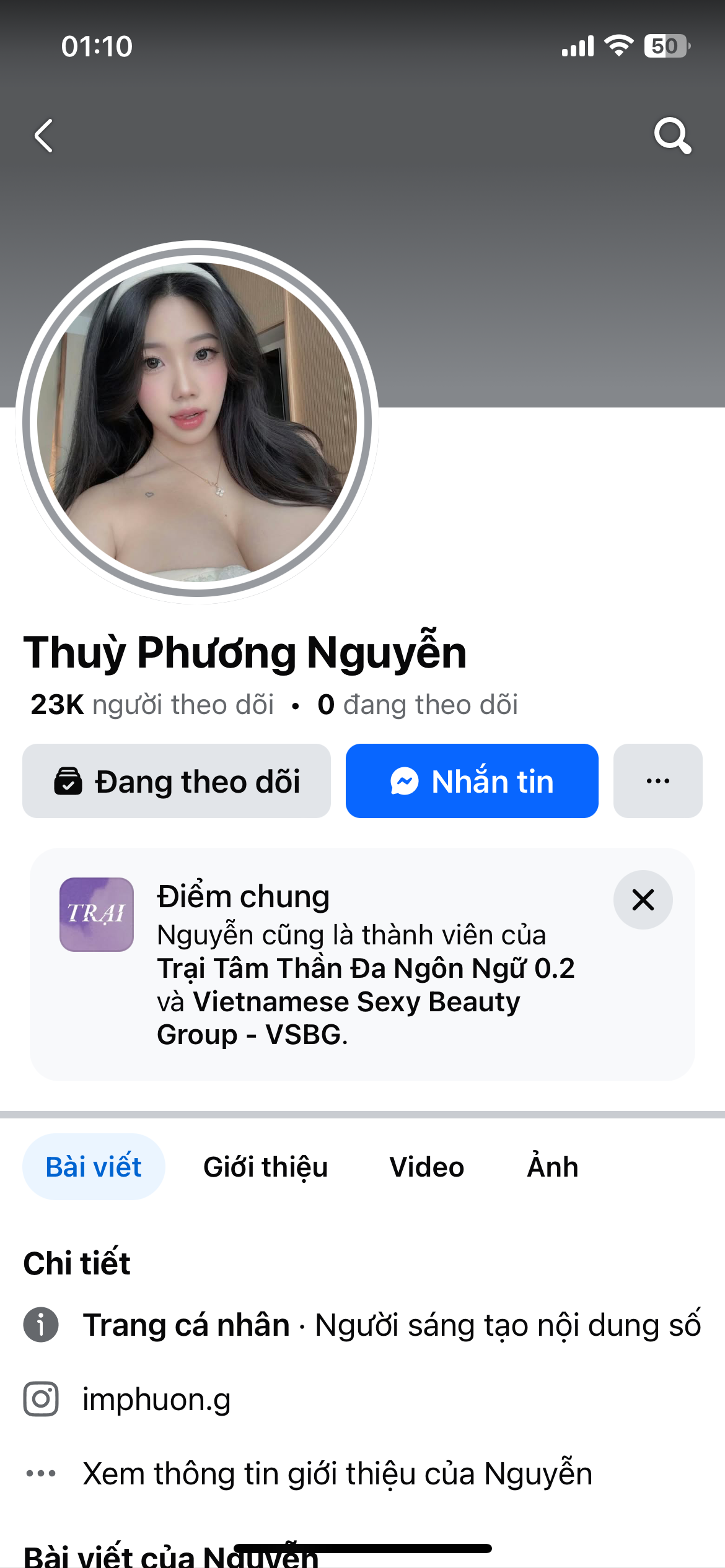Dismiss the Điểm chung card
This screenshot has width=725, height=1568.
643,900
